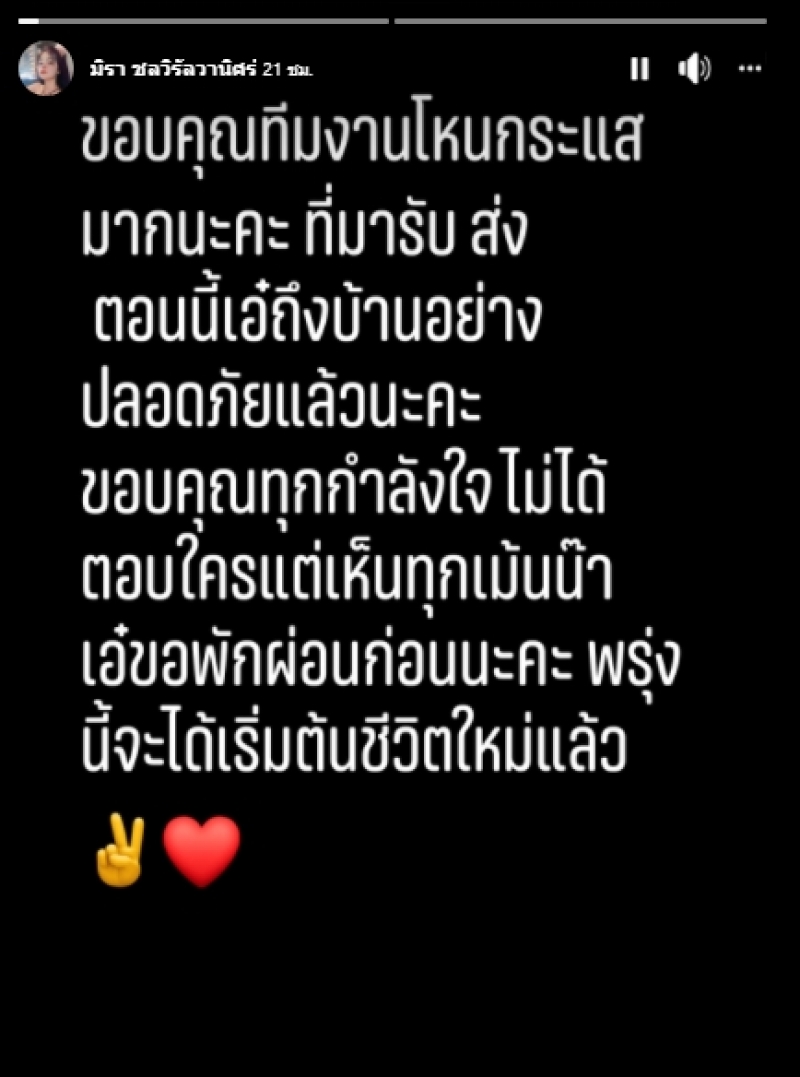Open the three-dot options menu
The image size is (800, 1077).
[749, 69]
